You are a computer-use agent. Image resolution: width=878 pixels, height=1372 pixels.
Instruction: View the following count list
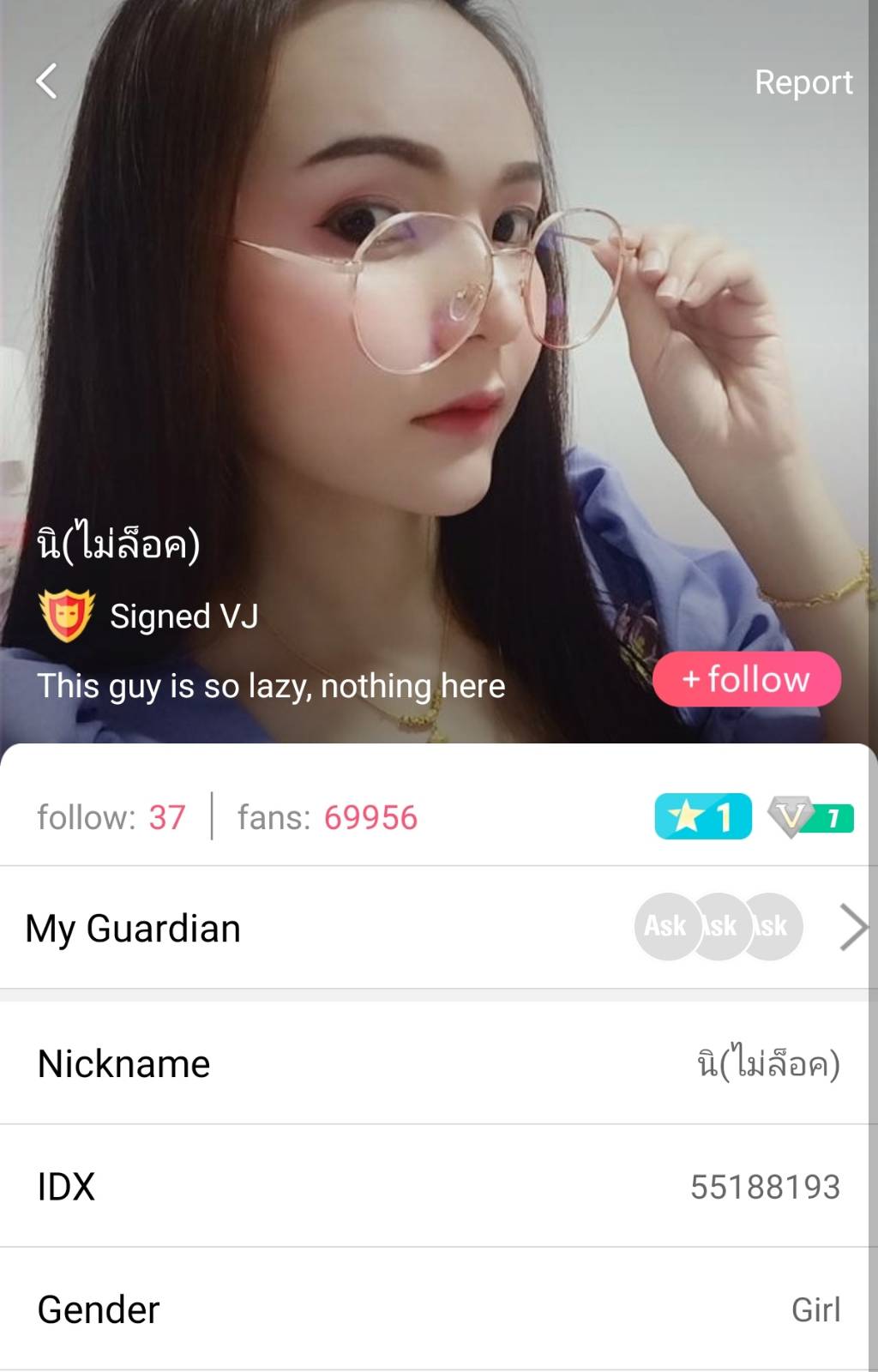click(111, 817)
